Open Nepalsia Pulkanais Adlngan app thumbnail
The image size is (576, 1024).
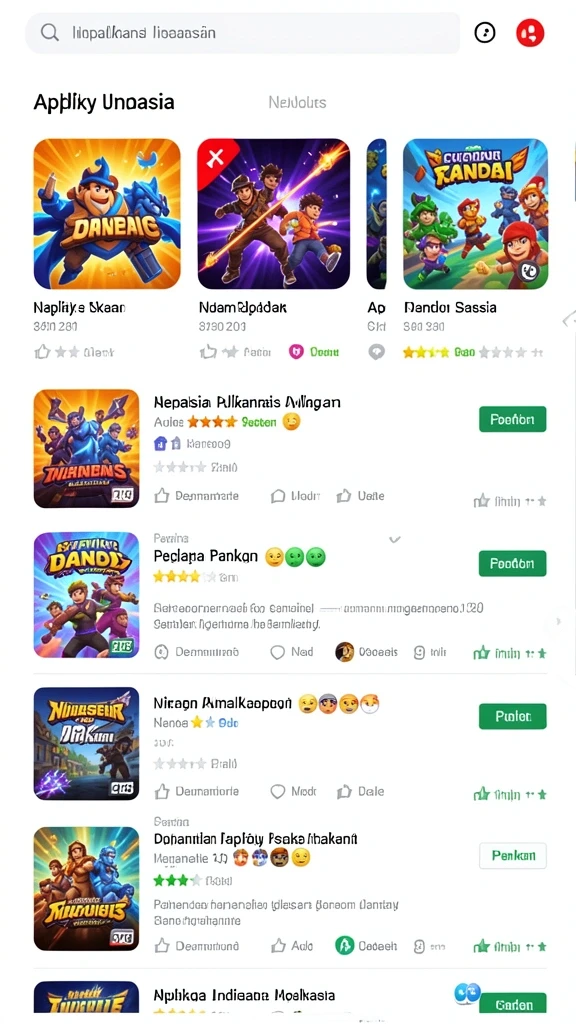[87, 449]
